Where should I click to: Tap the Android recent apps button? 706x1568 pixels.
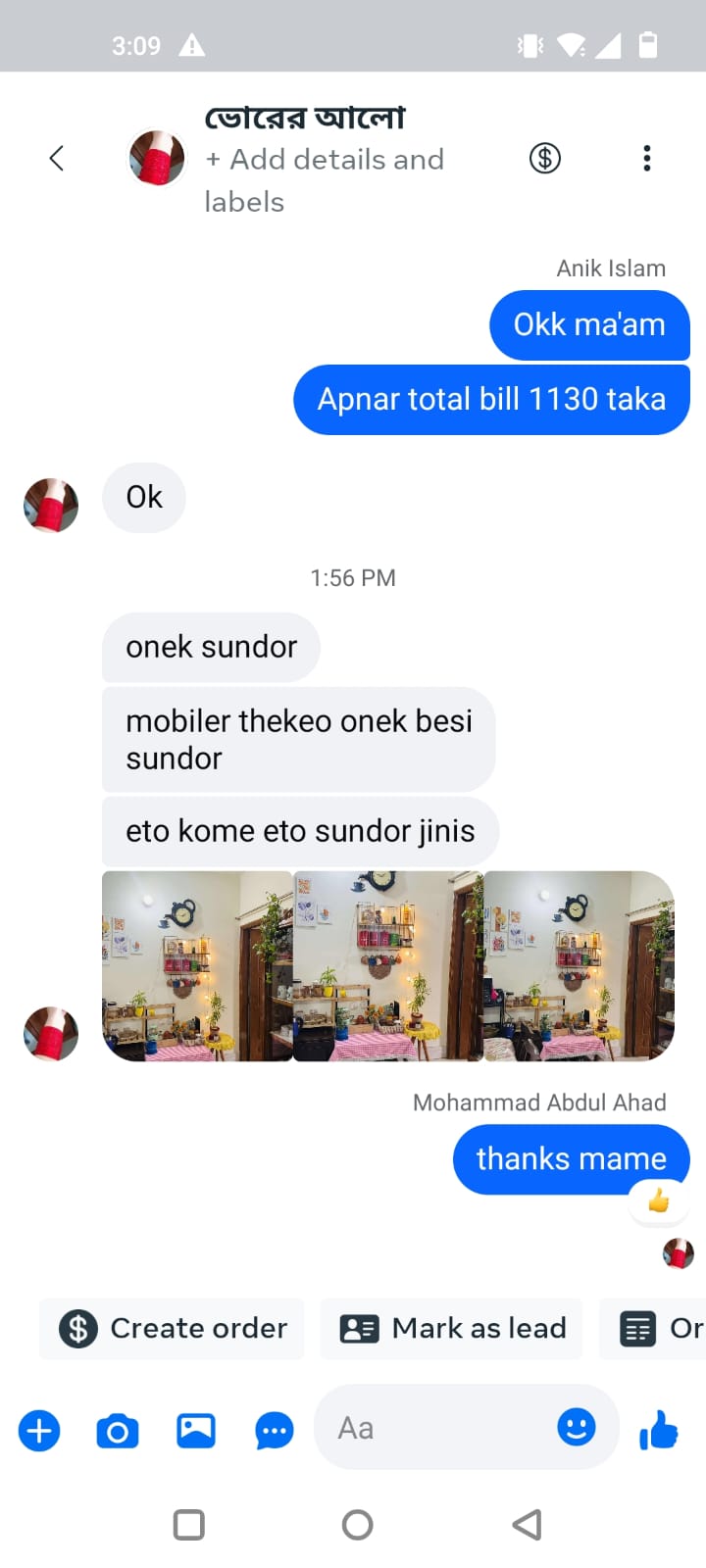pyautogui.click(x=189, y=1524)
